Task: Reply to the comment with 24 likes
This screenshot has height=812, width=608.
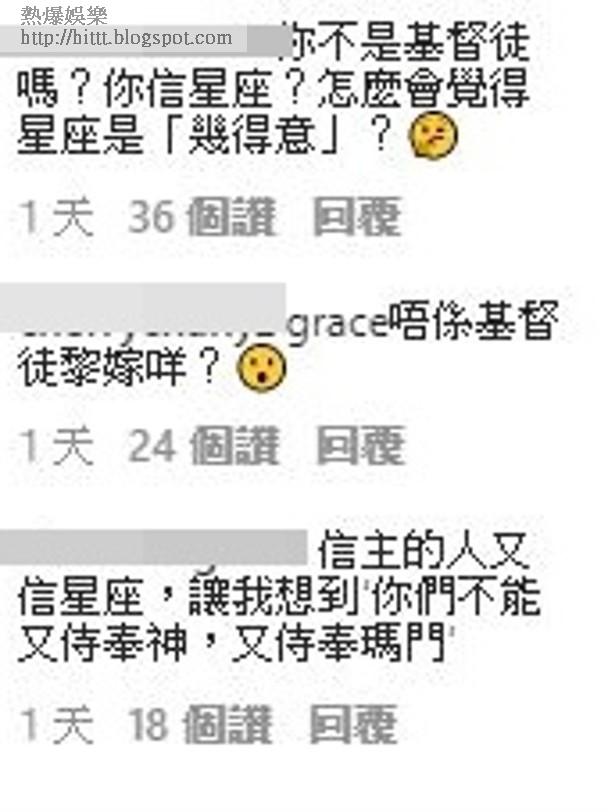Action: 360,445
